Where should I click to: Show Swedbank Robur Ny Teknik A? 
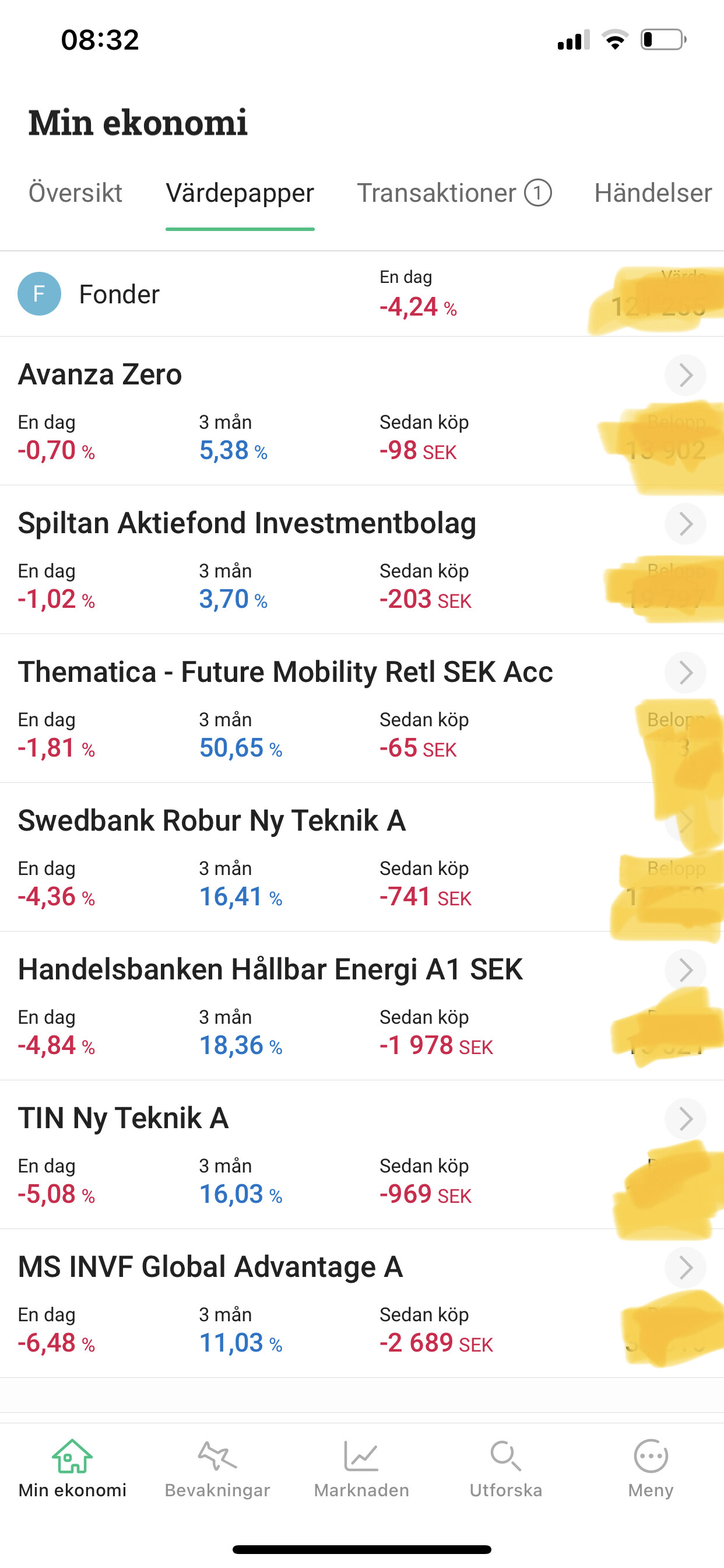point(212,821)
